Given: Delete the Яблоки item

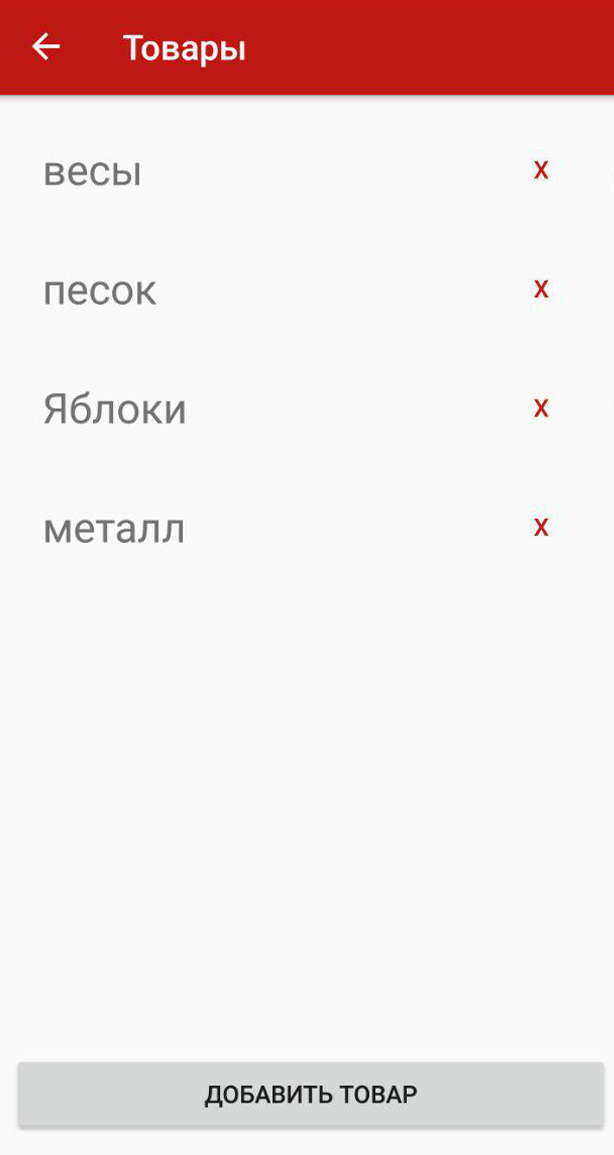Looking at the screenshot, I should coord(541,408).
